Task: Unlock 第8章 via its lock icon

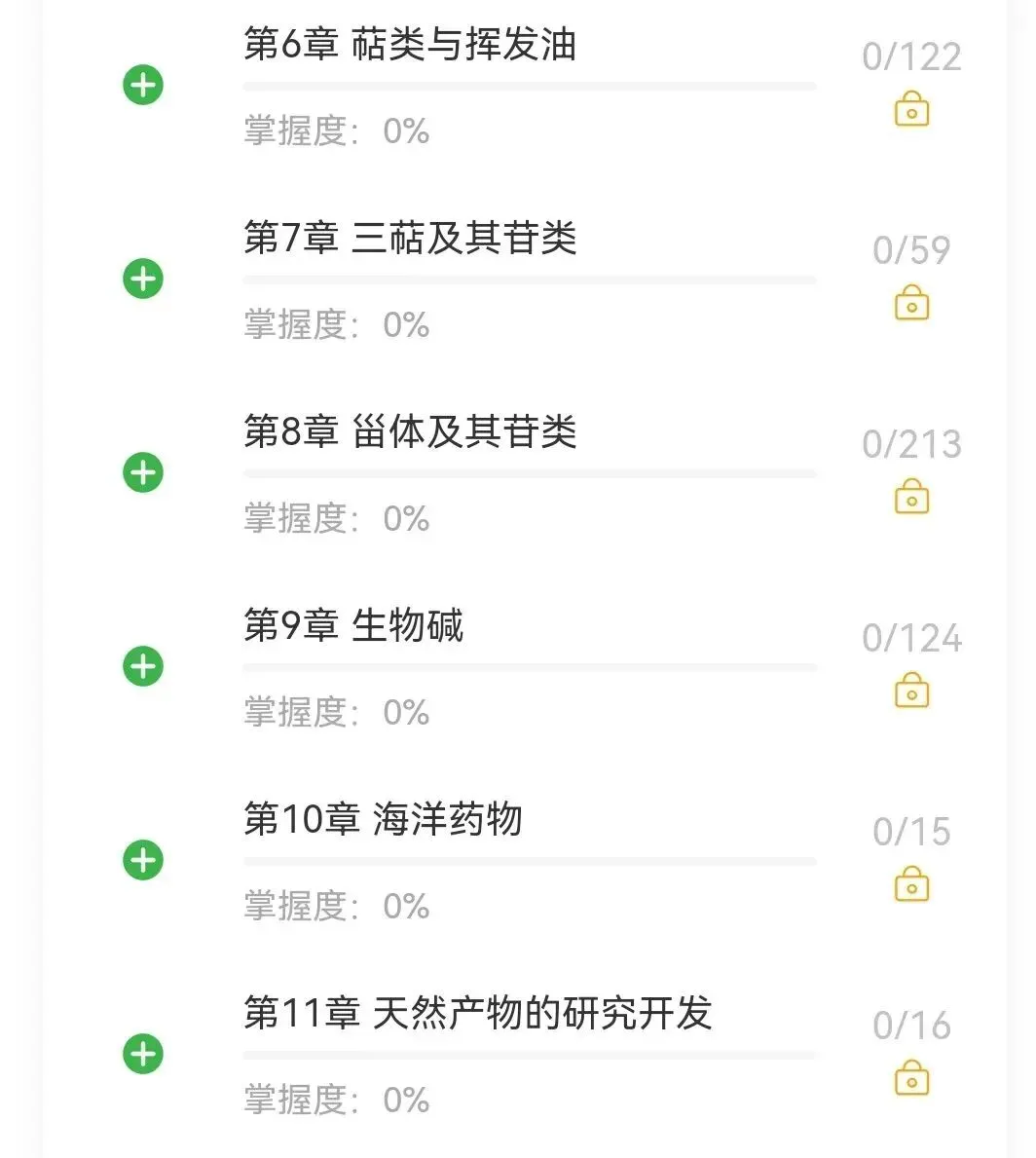Action: tap(911, 497)
